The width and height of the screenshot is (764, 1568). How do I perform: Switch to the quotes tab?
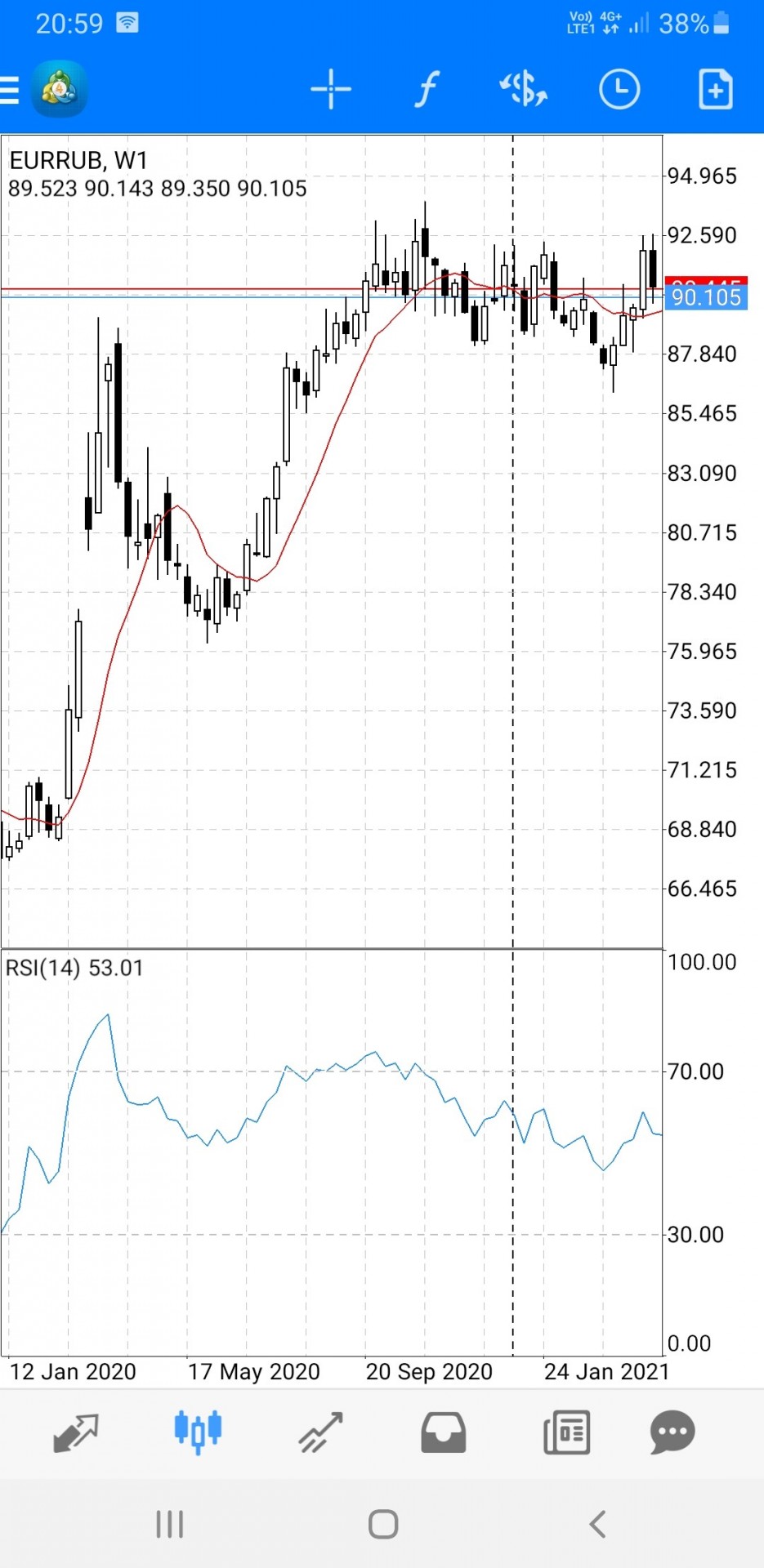(75, 1432)
